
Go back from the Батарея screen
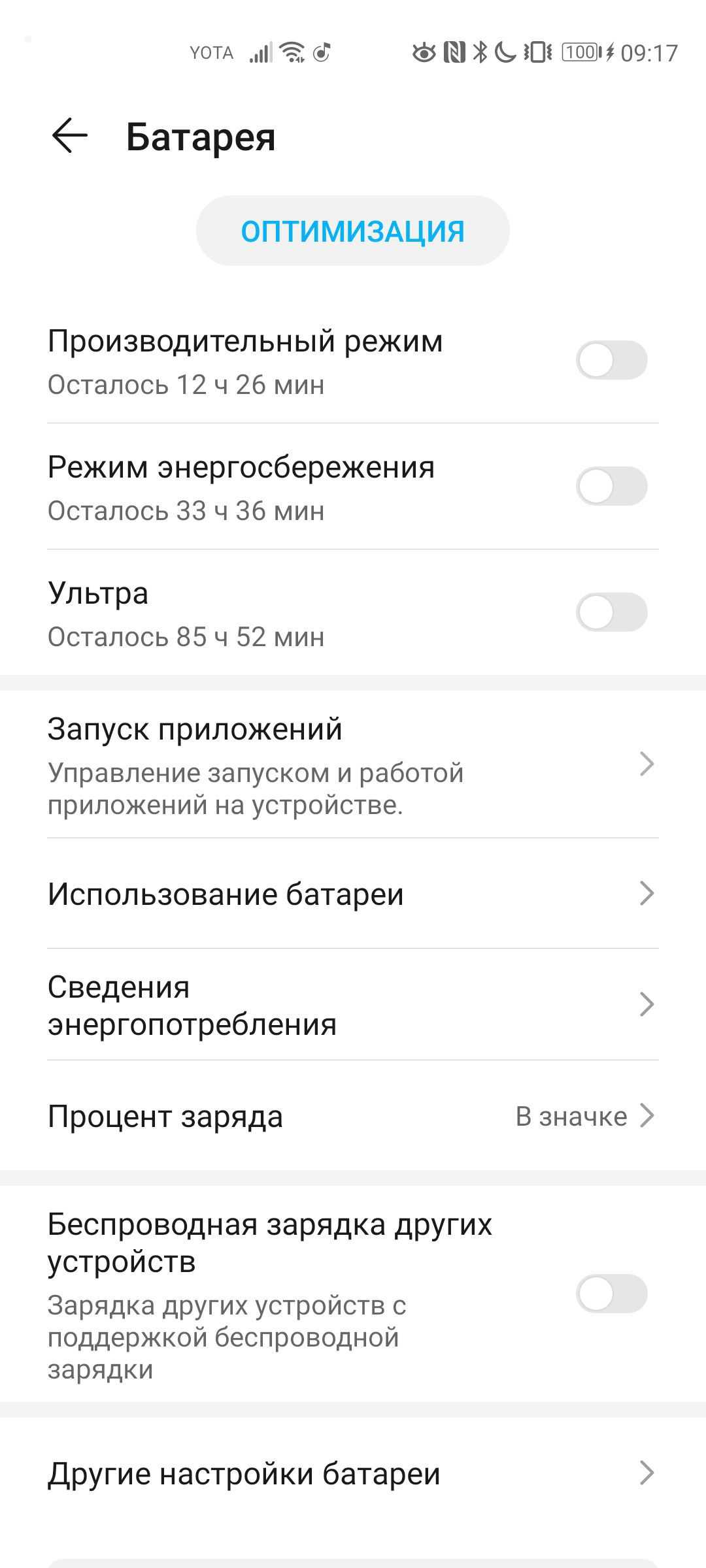pos(69,137)
